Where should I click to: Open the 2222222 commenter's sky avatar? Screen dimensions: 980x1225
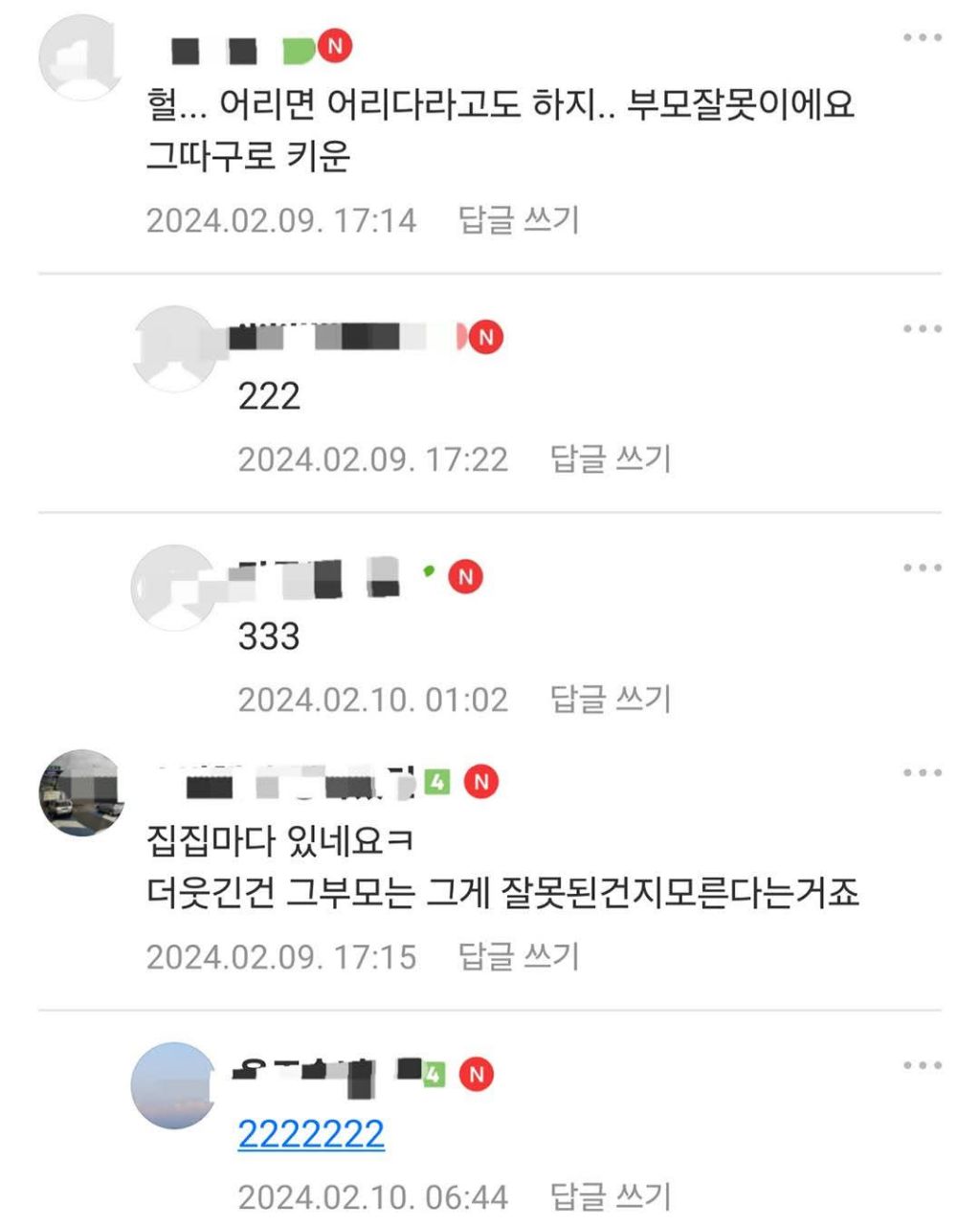click(173, 1085)
